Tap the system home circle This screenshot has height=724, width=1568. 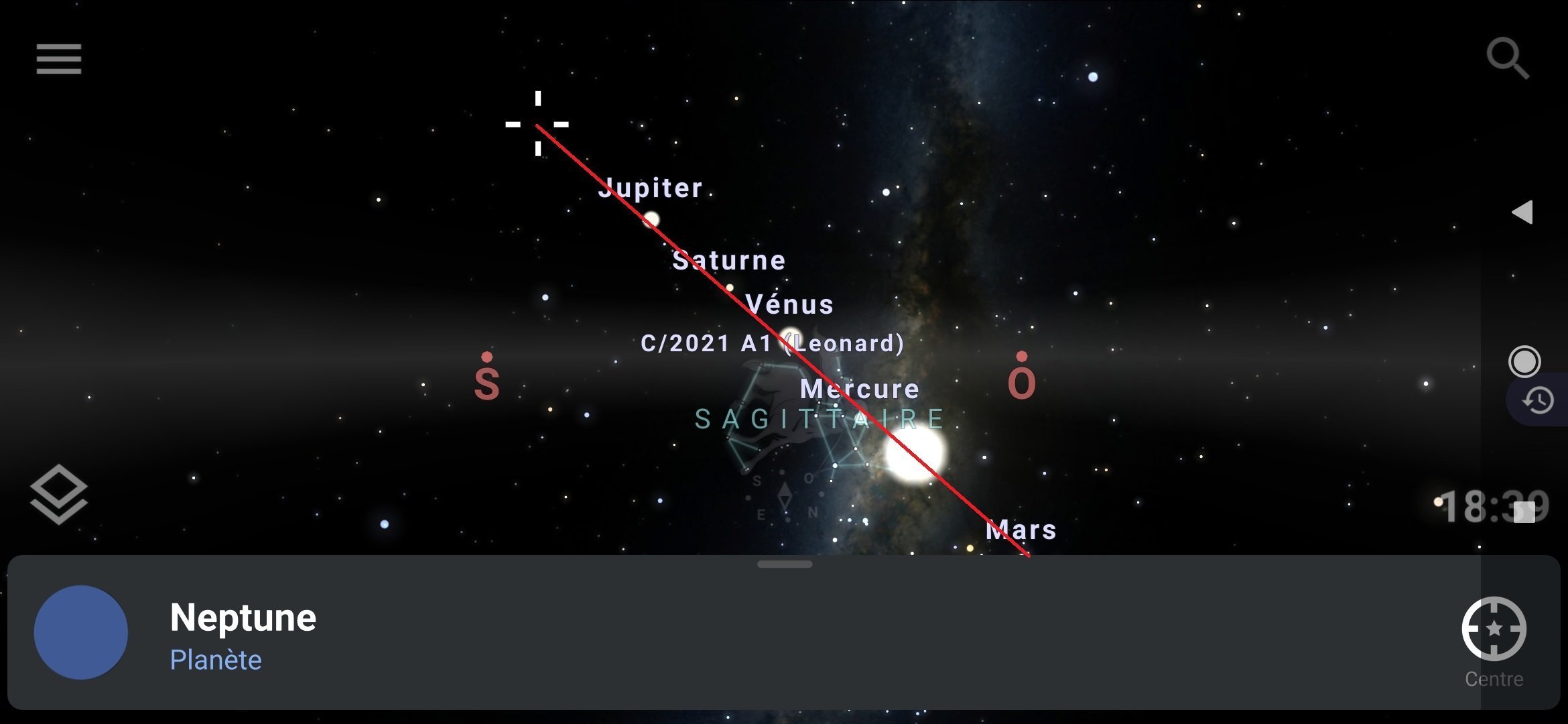tap(1524, 362)
